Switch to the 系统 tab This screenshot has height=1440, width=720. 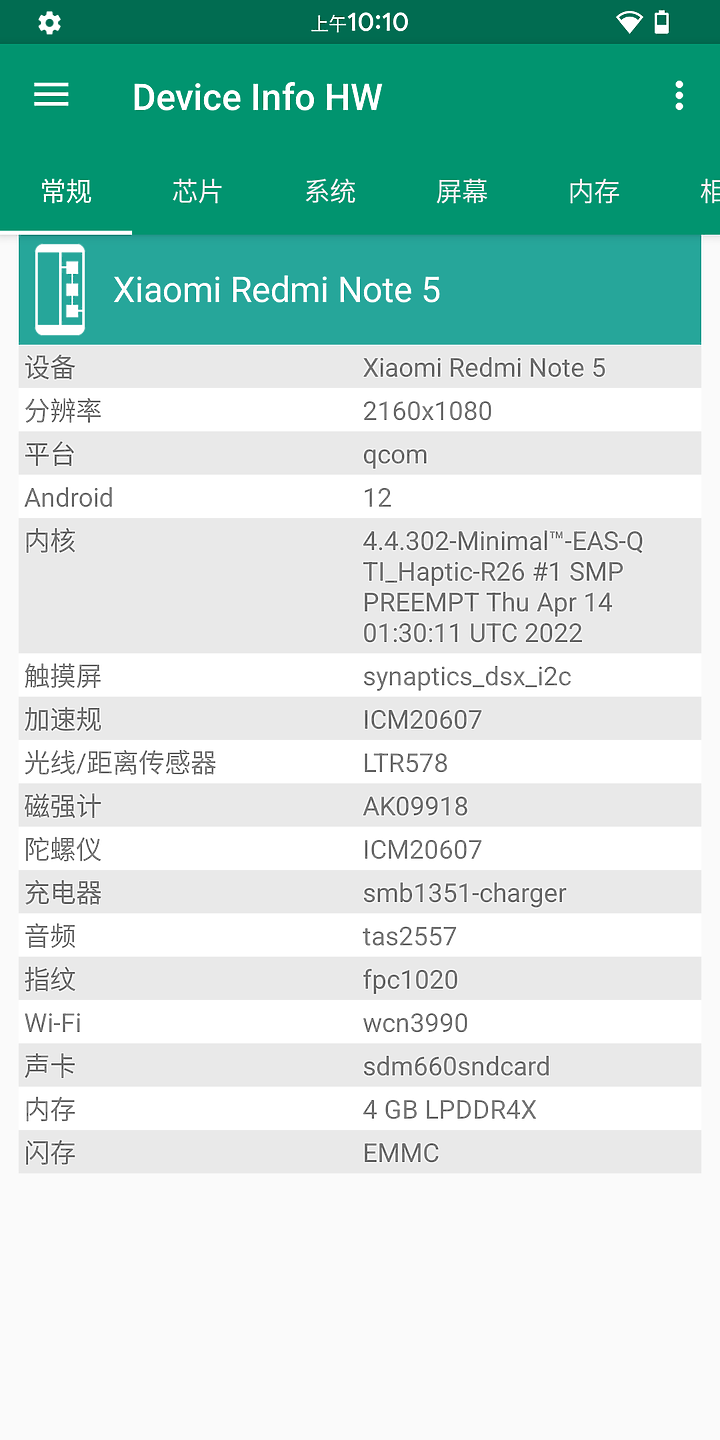[330, 191]
